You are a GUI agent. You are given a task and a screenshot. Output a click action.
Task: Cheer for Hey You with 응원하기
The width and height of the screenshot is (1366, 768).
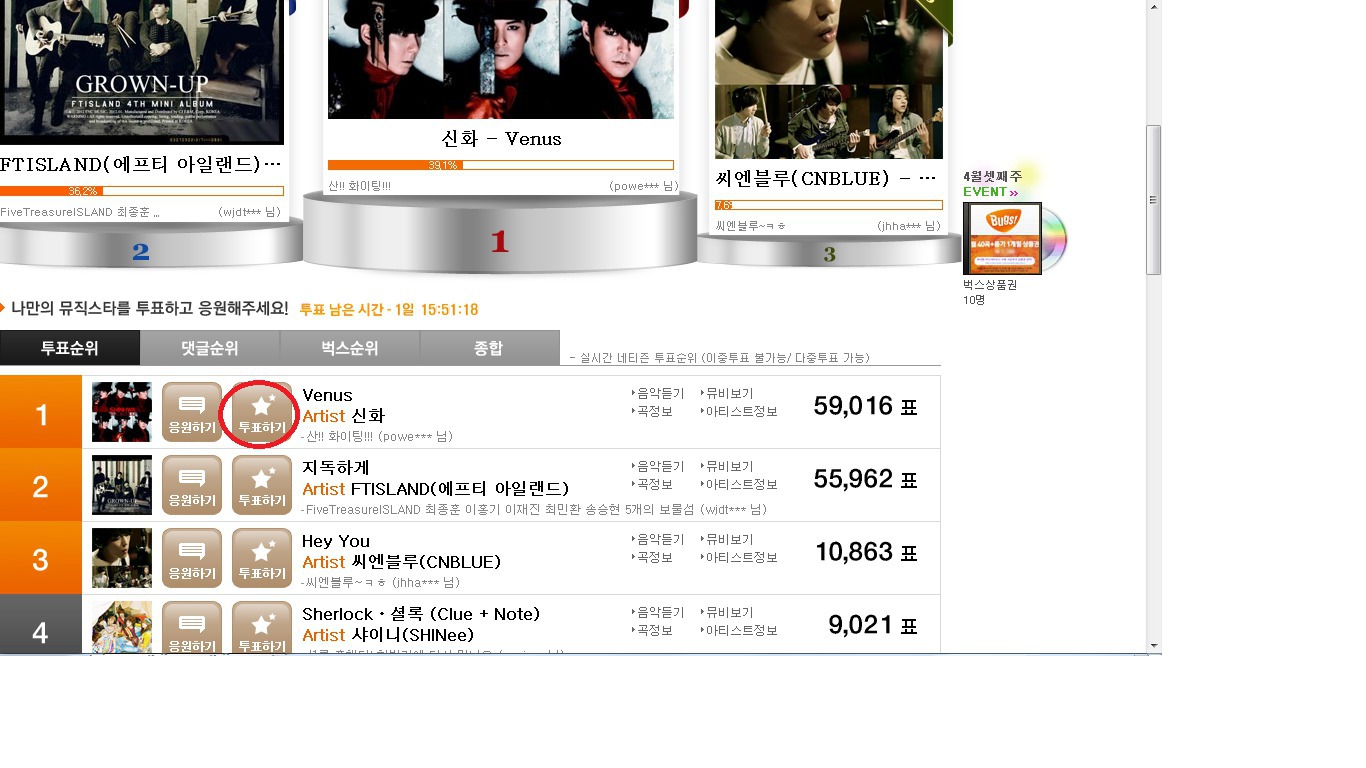tap(192, 558)
